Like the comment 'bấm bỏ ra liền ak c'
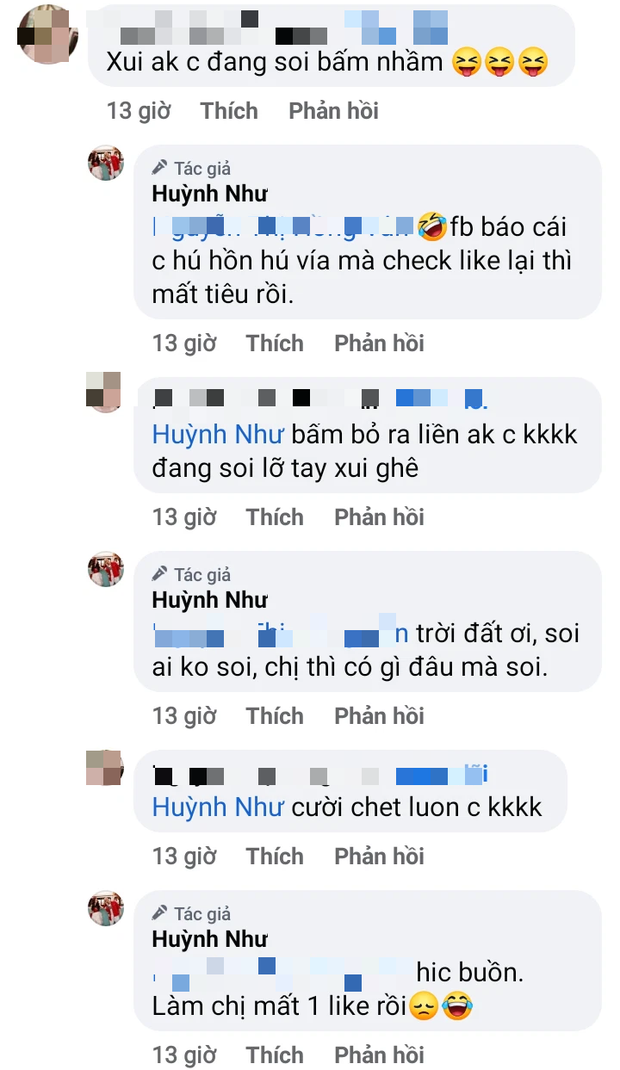620x1070 pixels. (274, 516)
